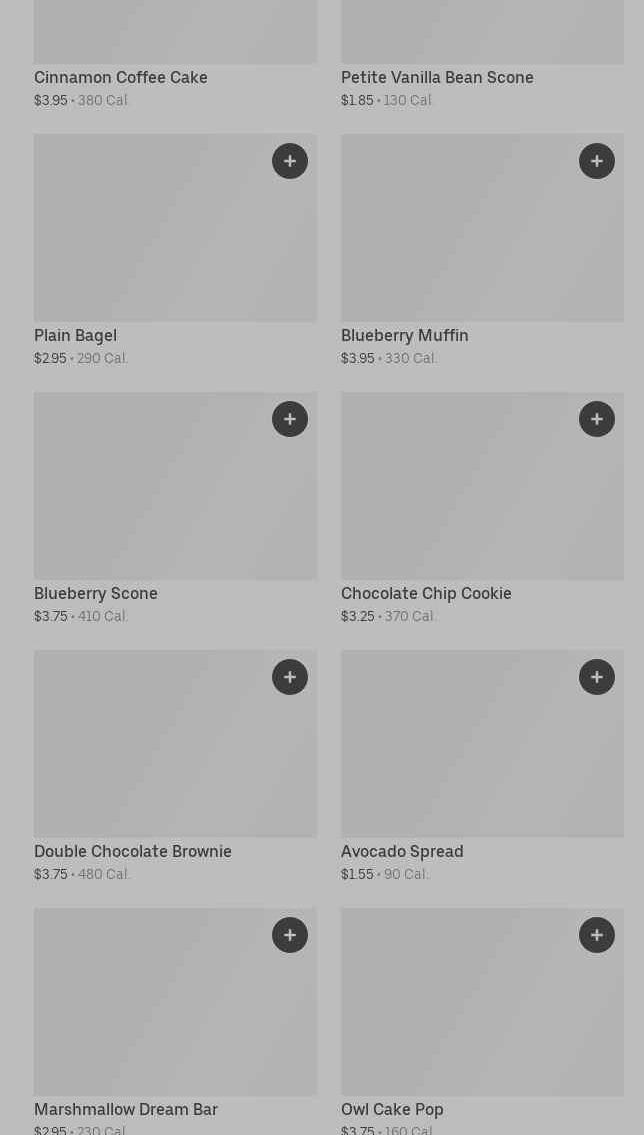View the Owl Cake Pop card
This screenshot has height=1135, width=644.
click(460, 1015)
